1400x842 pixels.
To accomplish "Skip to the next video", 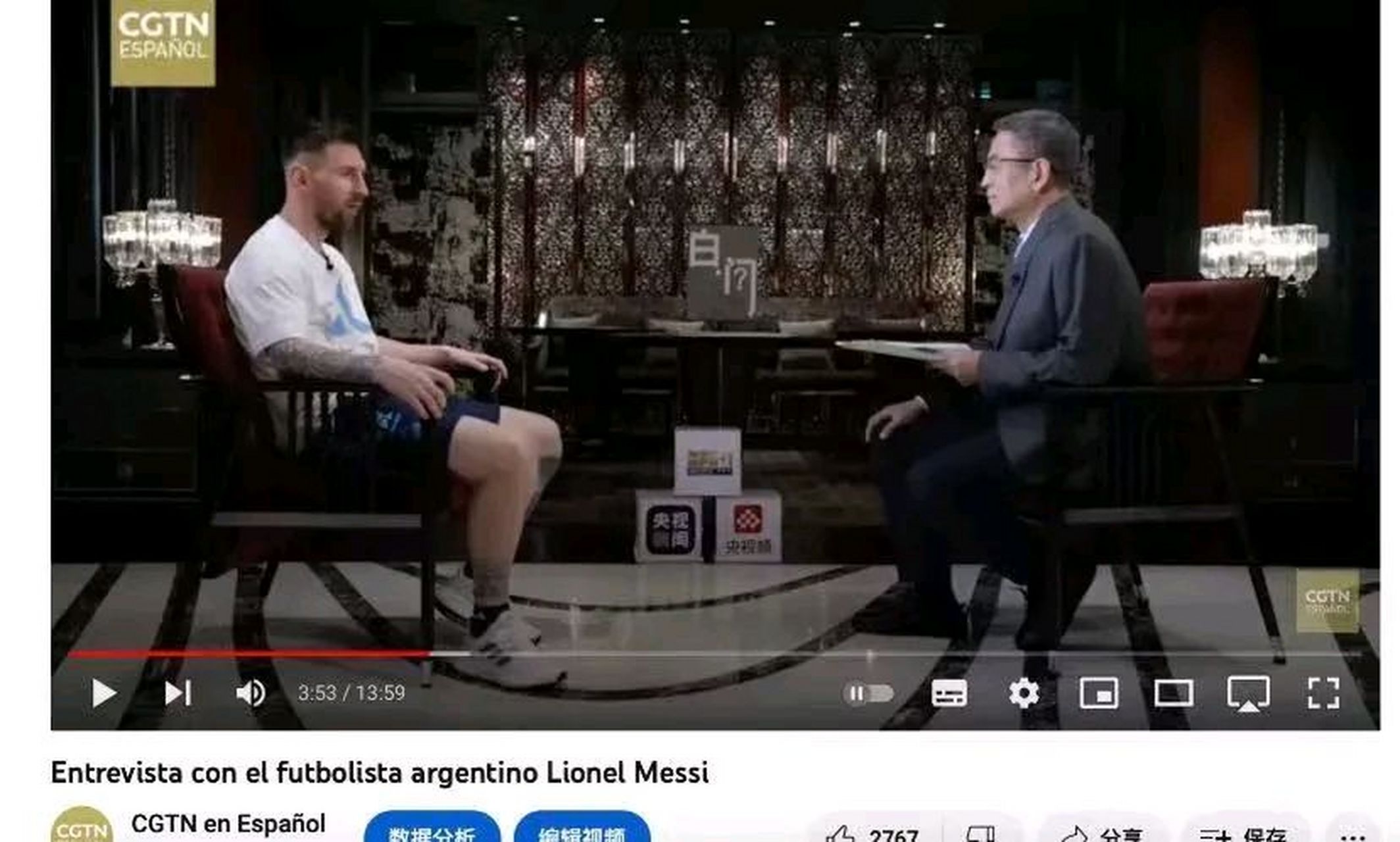I will (x=178, y=693).
